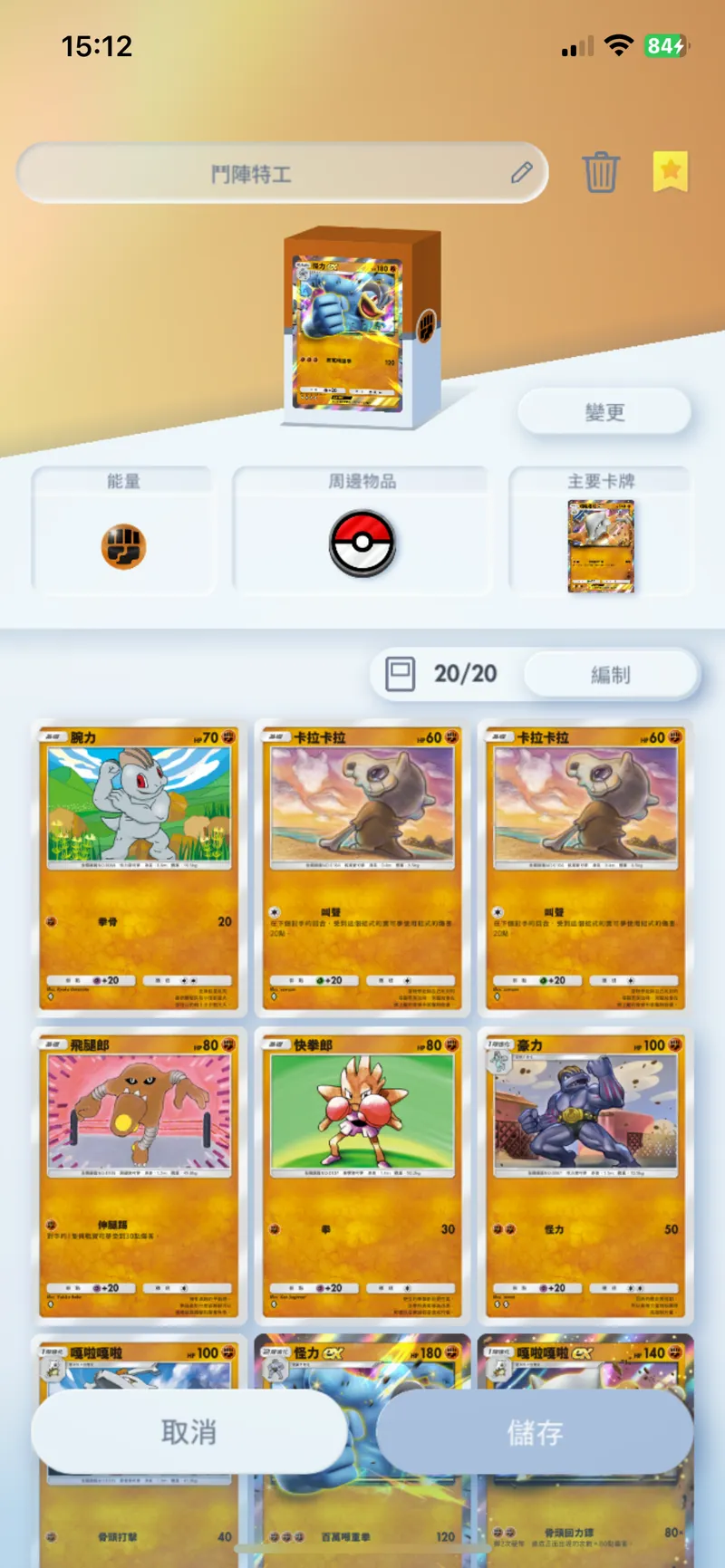Delete this deck with the trash icon
Screen dimensions: 725x1568
tap(600, 172)
